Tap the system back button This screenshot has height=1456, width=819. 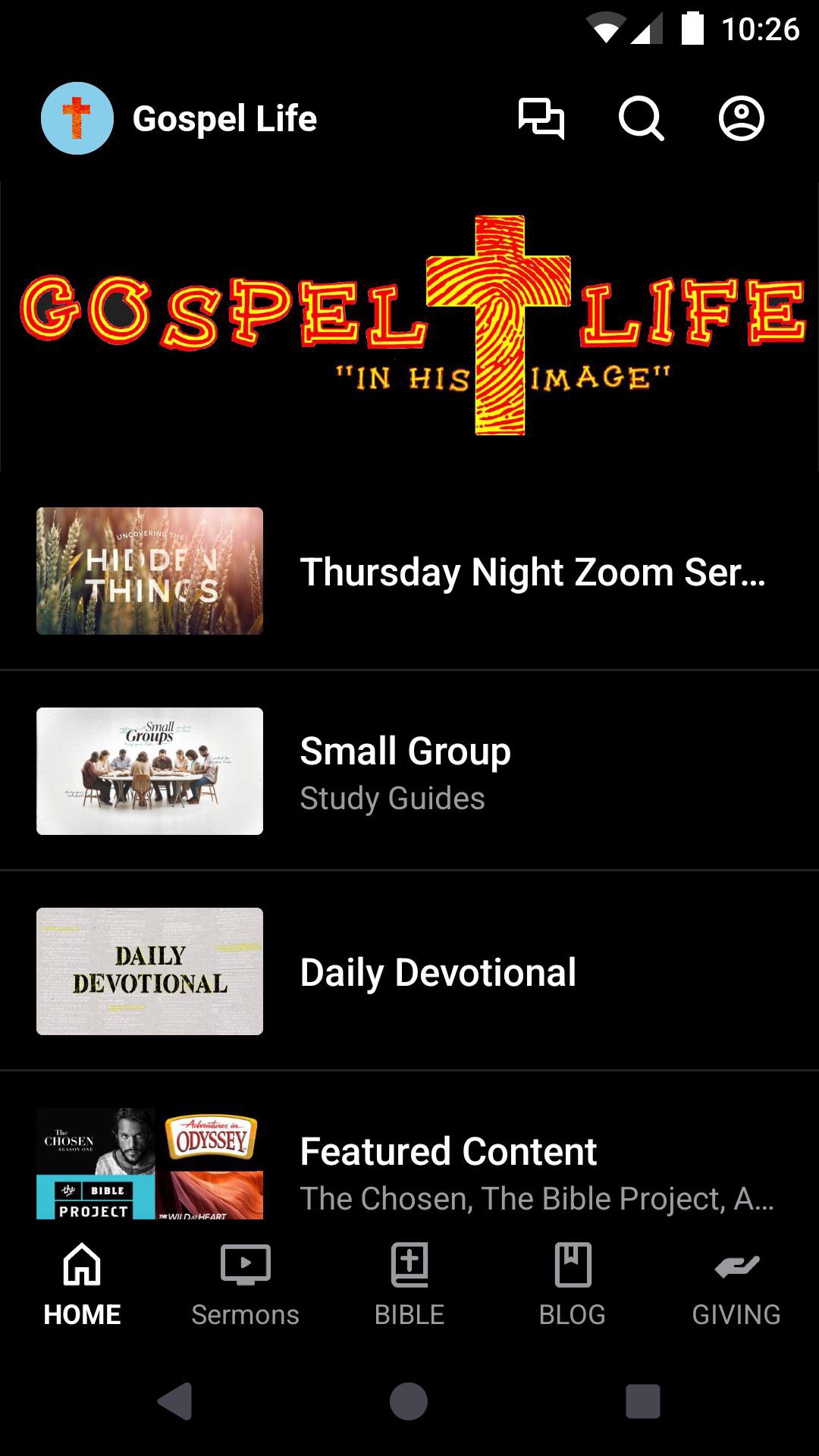click(x=175, y=1401)
